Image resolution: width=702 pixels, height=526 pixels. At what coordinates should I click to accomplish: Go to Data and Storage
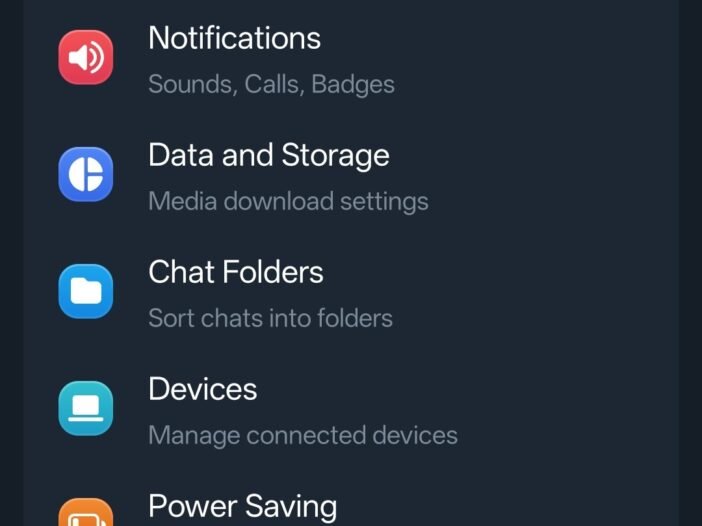point(268,175)
